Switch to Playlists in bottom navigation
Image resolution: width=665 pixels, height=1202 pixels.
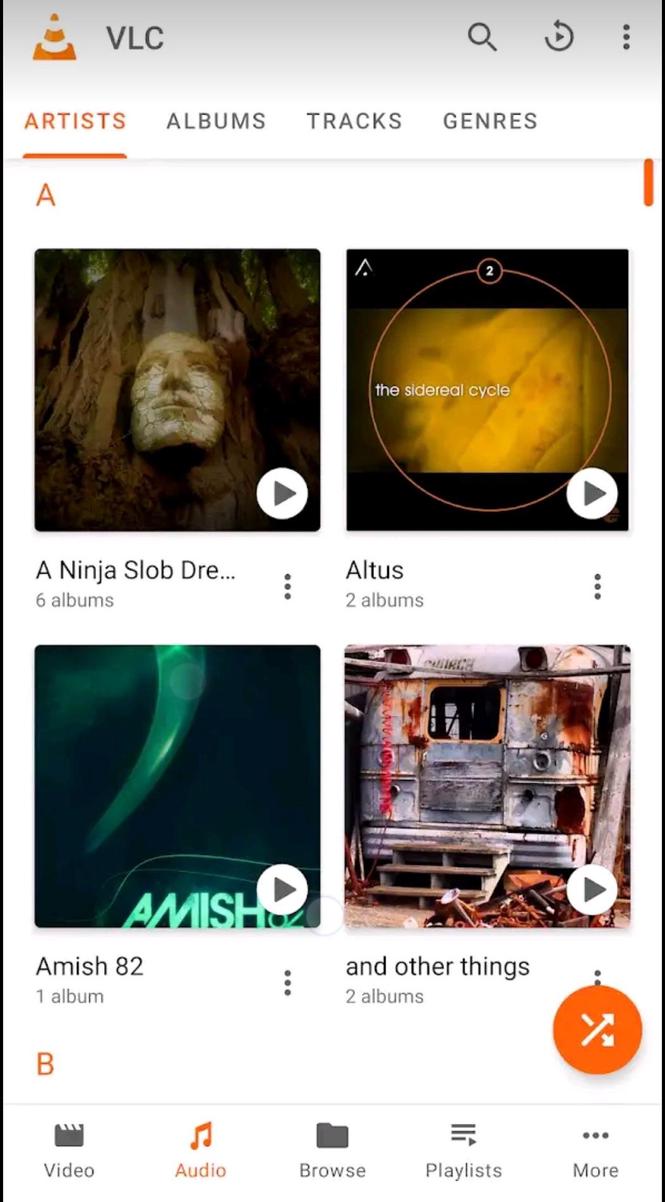click(463, 1150)
